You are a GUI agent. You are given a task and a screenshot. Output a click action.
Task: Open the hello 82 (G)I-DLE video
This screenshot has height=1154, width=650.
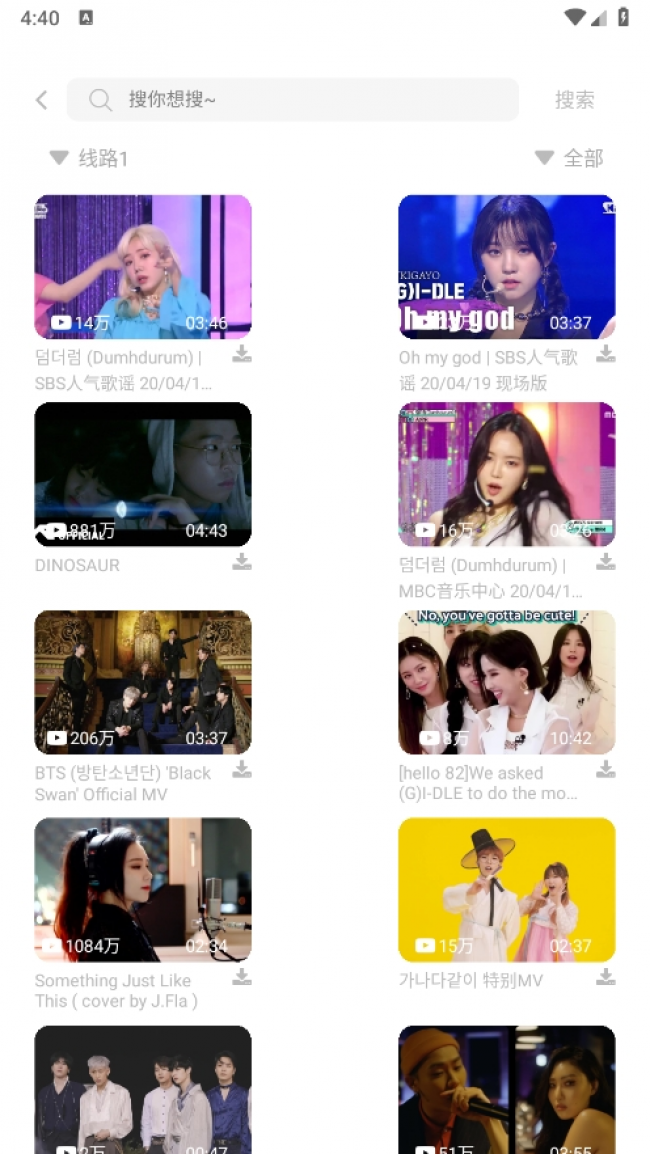506,682
